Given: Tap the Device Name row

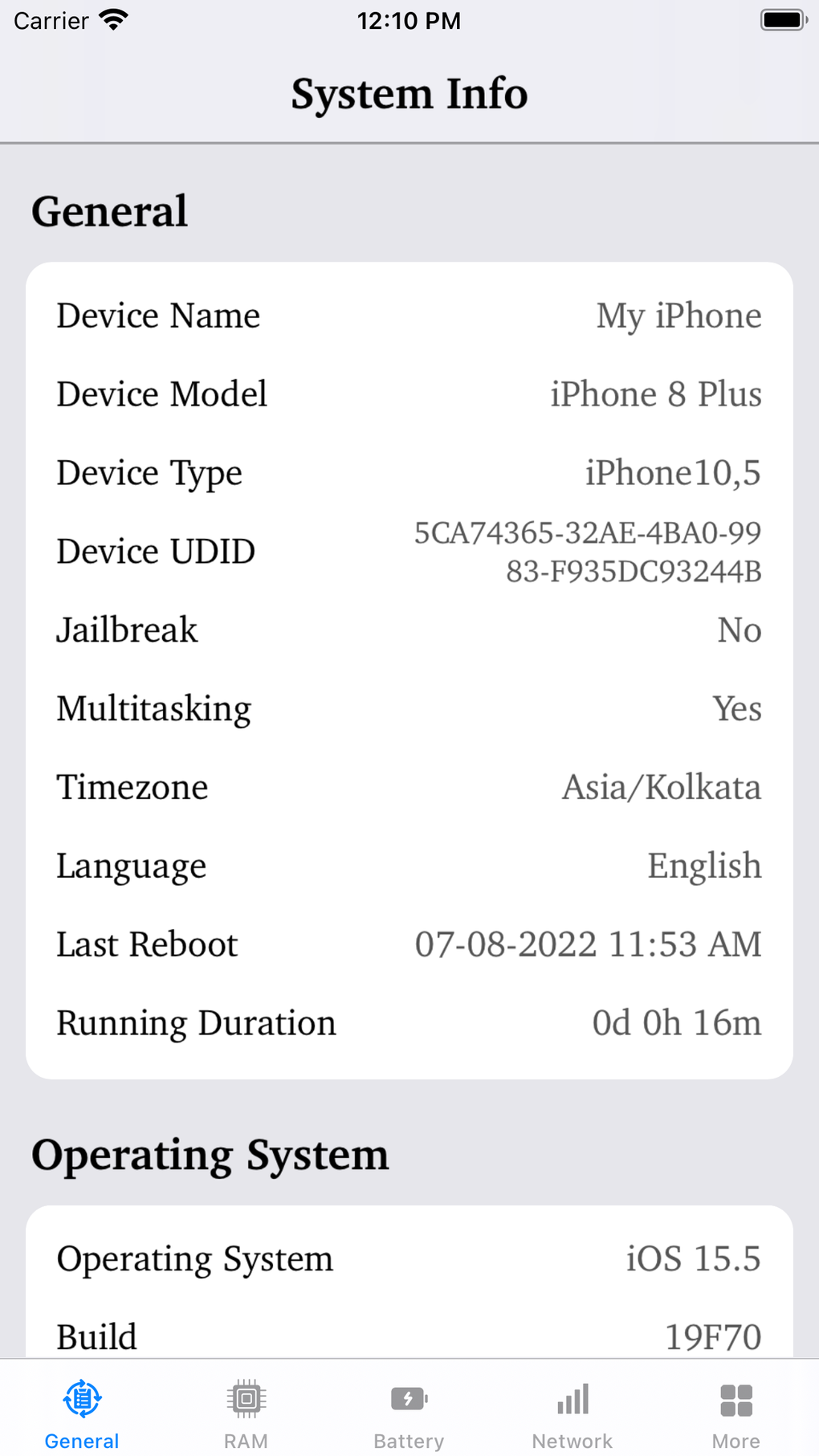Looking at the screenshot, I should 409,316.
